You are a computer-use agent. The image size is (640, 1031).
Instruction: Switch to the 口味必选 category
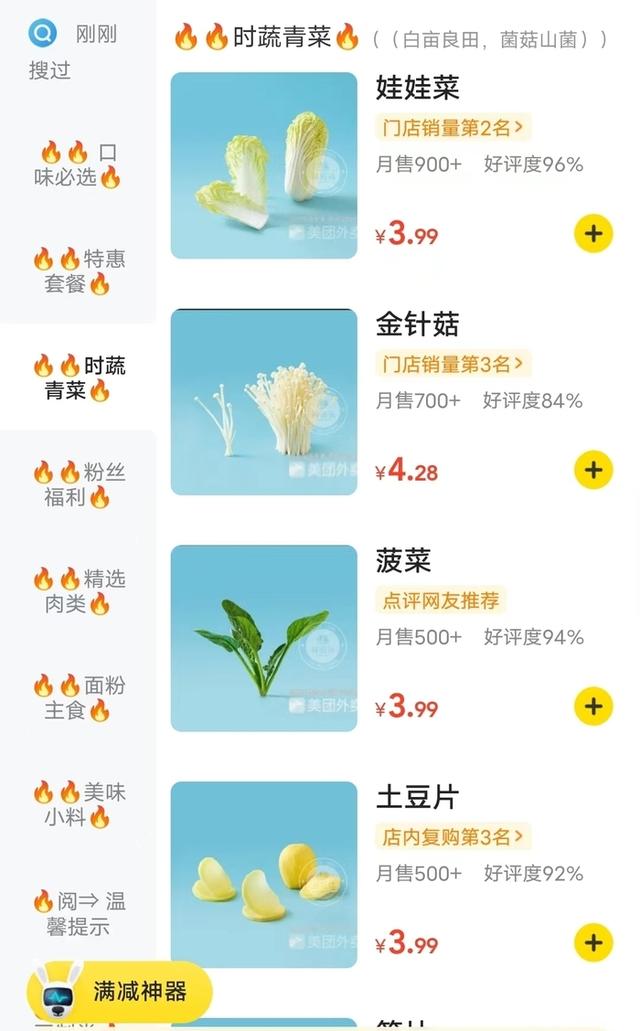pyautogui.click(x=78, y=165)
